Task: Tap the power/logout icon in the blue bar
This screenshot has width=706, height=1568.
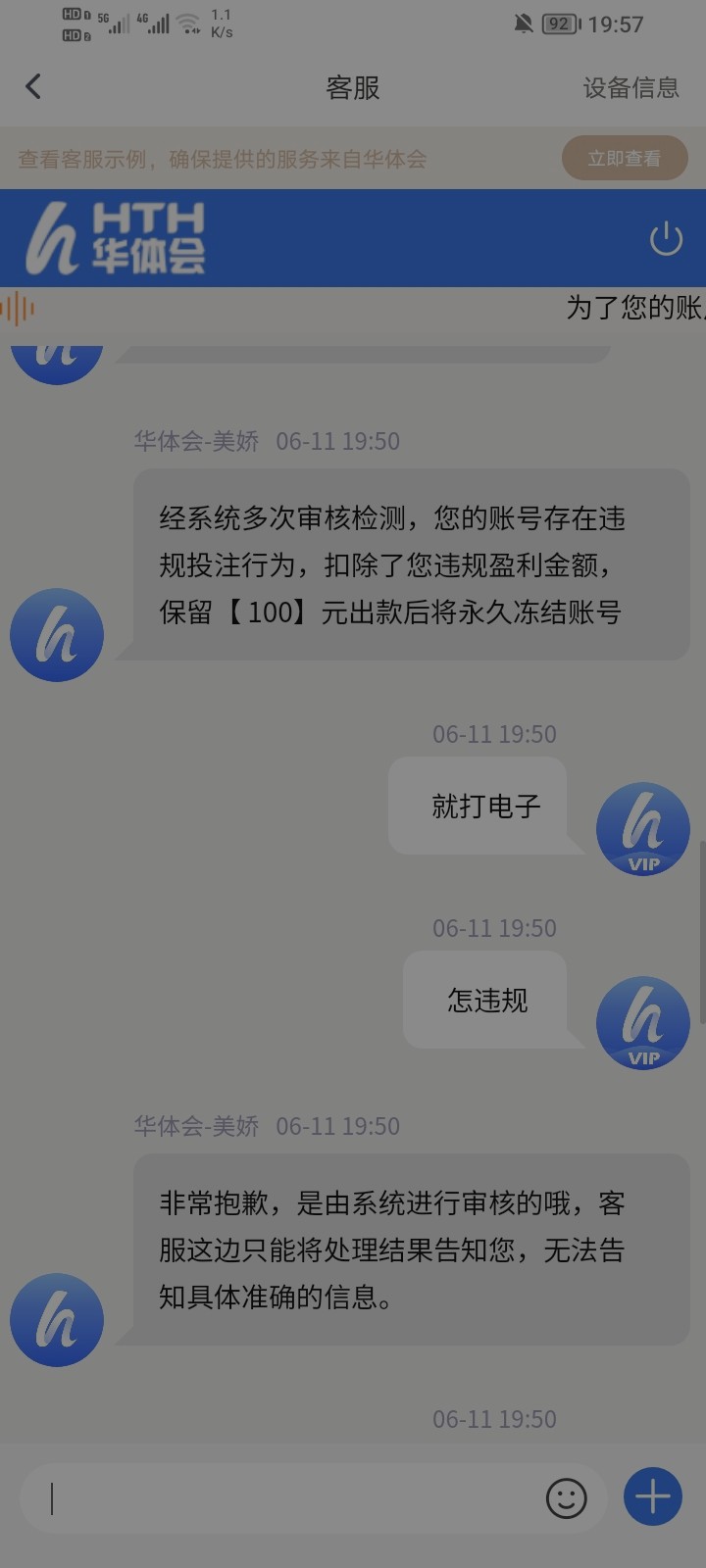Action: coord(666,237)
